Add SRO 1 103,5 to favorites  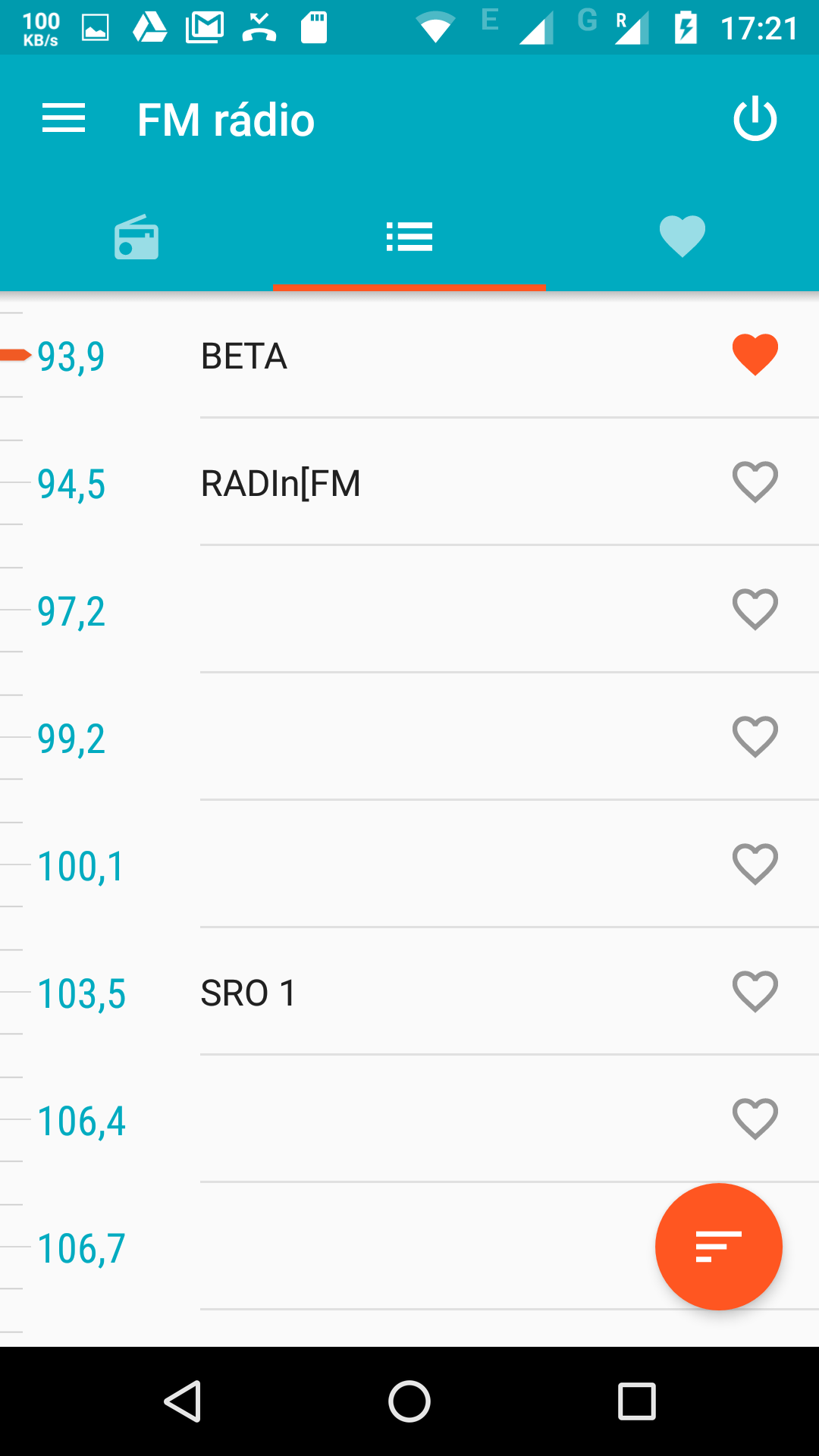[x=755, y=992]
